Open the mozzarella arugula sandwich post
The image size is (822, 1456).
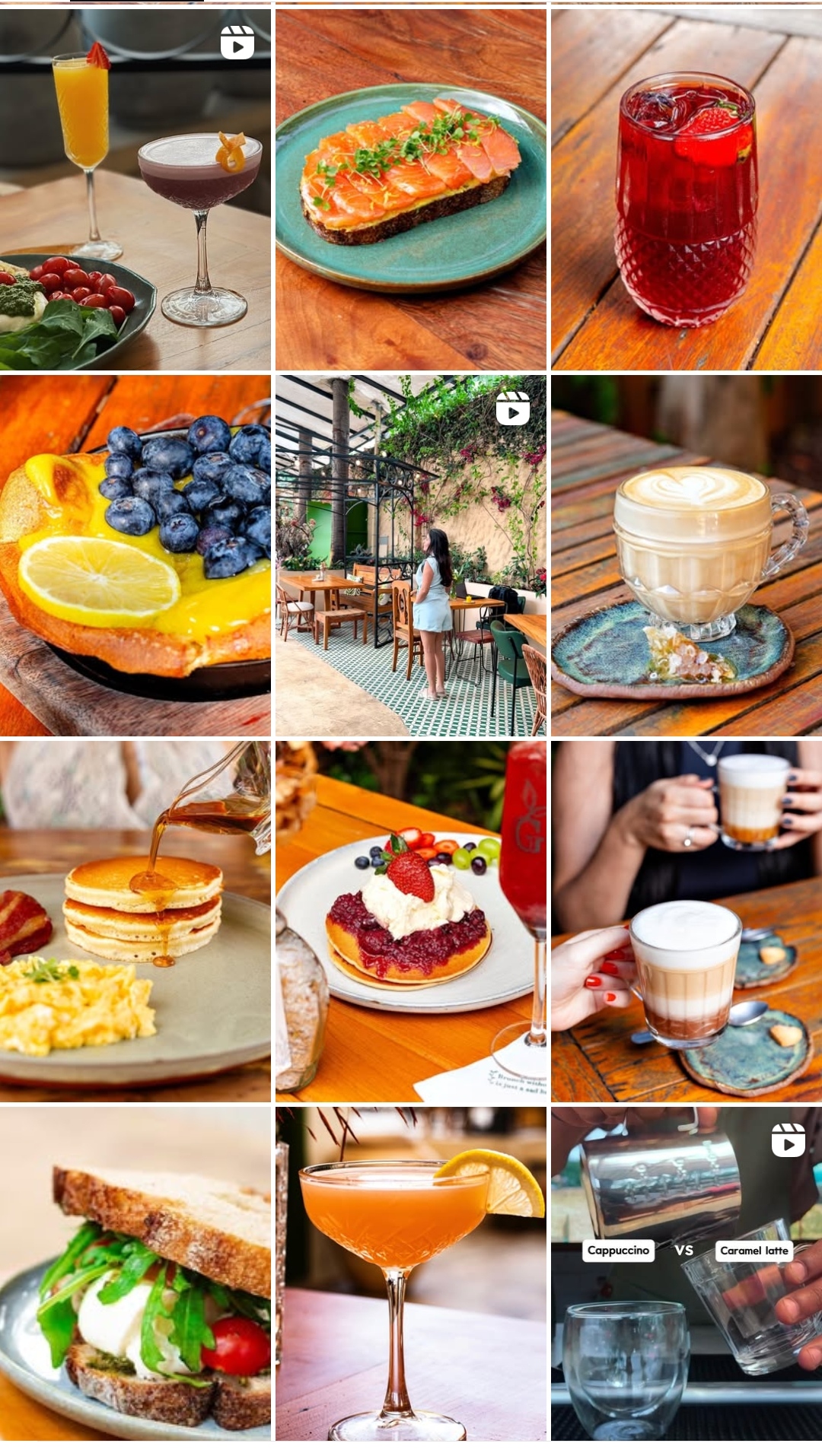135,1273
